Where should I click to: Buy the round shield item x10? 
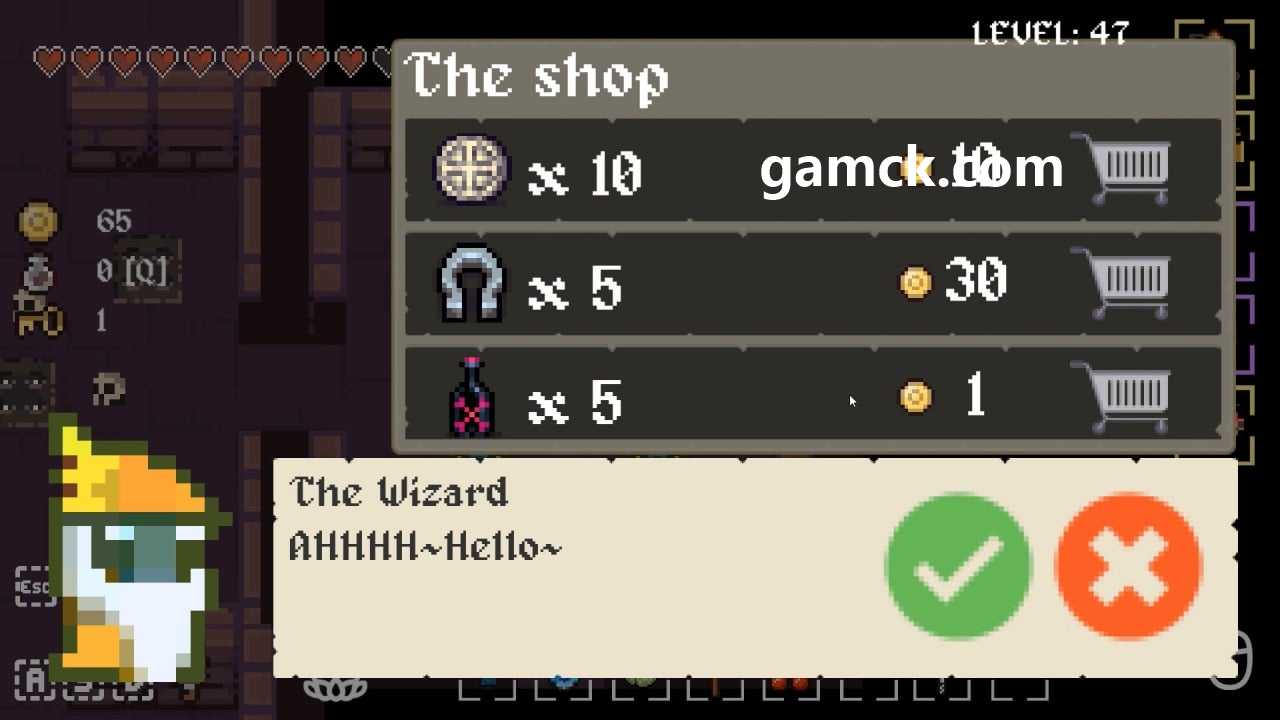[1122, 168]
